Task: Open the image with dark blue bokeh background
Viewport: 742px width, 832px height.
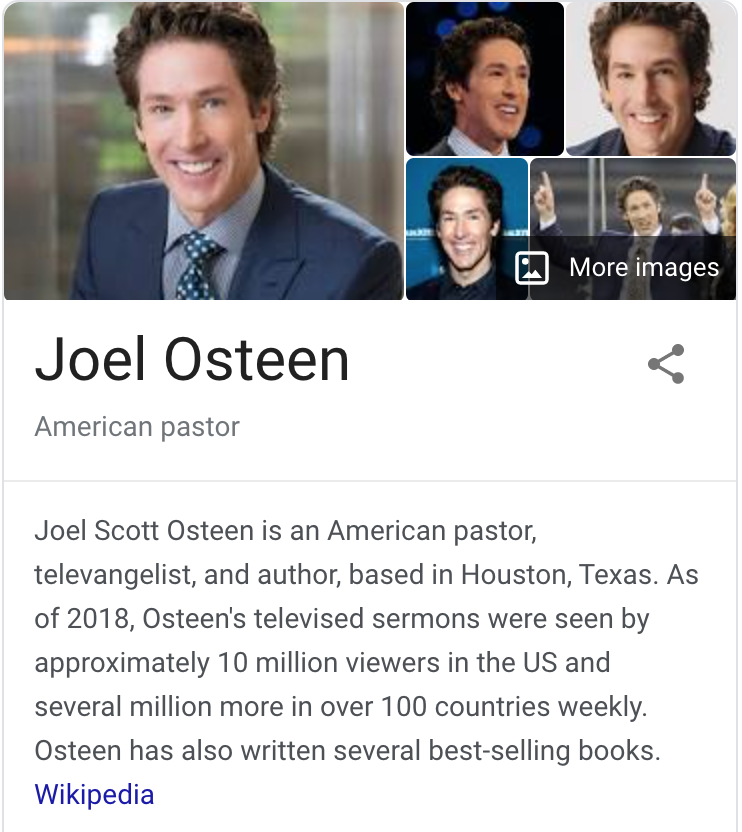Action: click(x=485, y=79)
